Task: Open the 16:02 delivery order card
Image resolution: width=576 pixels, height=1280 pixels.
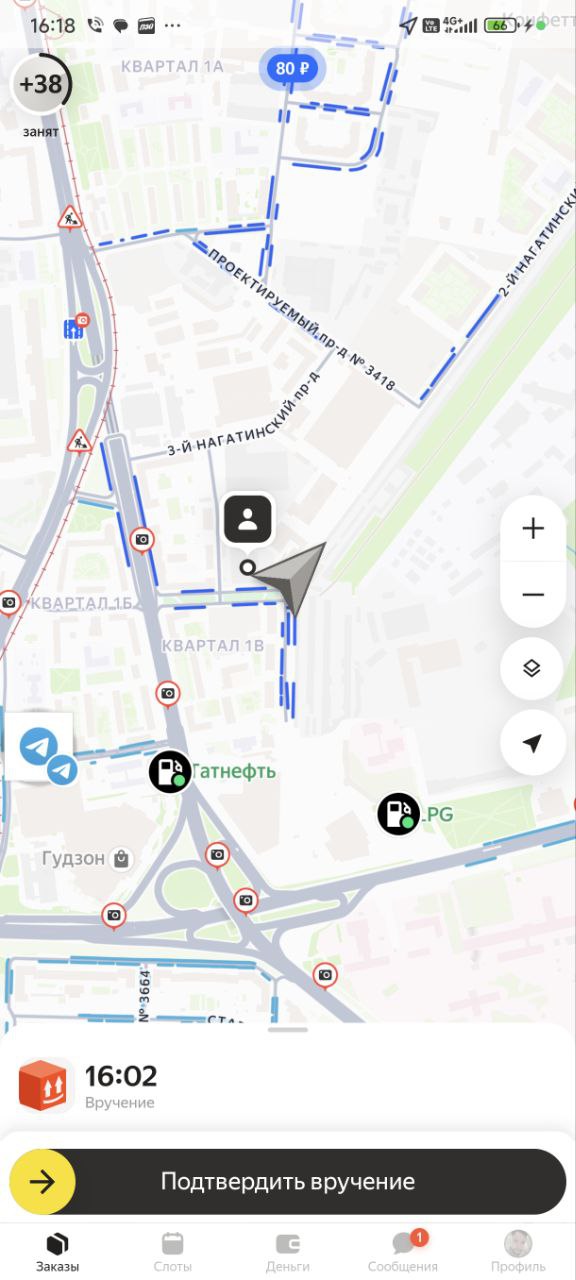Action: (x=288, y=1086)
